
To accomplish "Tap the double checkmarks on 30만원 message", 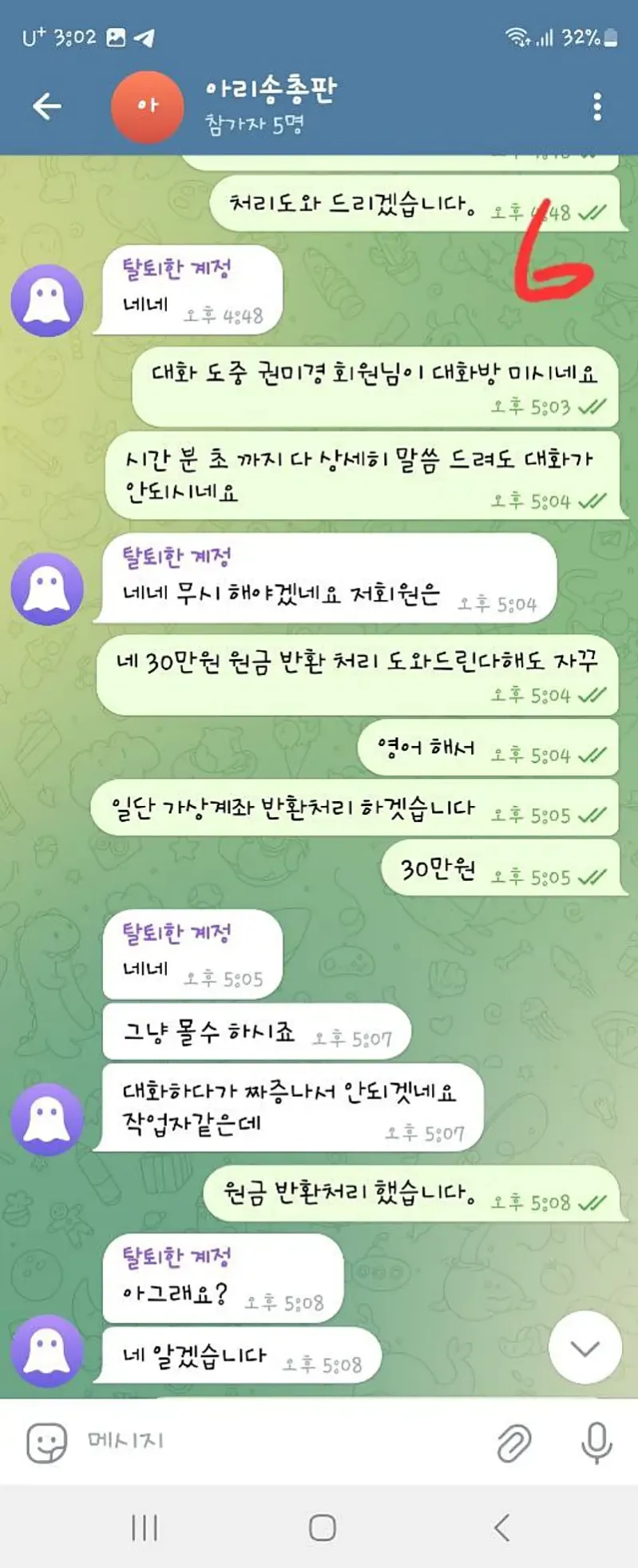I will [x=592, y=876].
